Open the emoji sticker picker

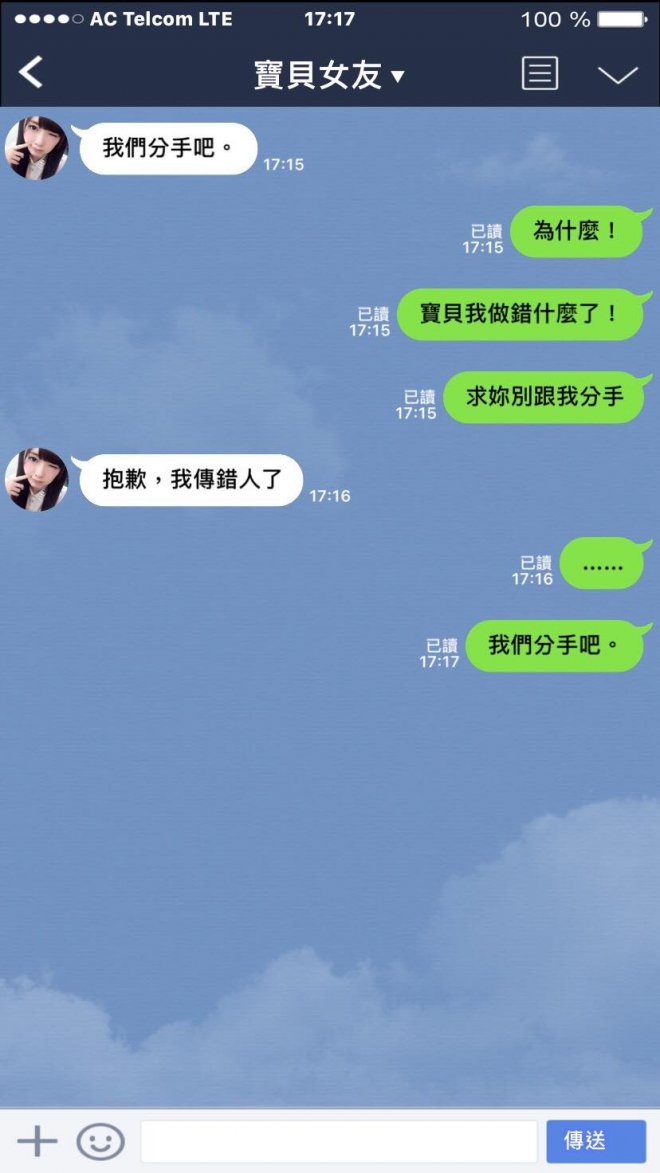pos(100,1141)
